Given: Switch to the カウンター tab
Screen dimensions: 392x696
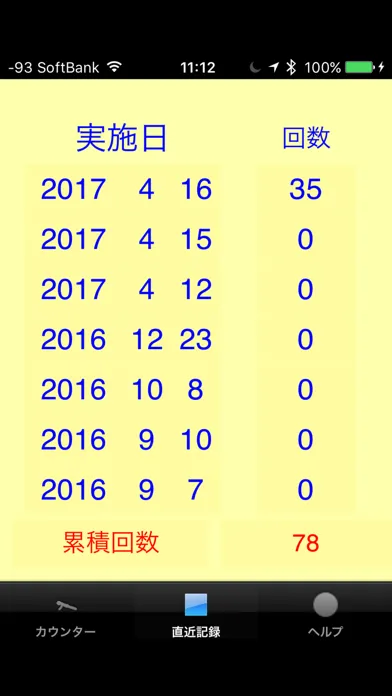Looking at the screenshot, I should coord(66,615).
